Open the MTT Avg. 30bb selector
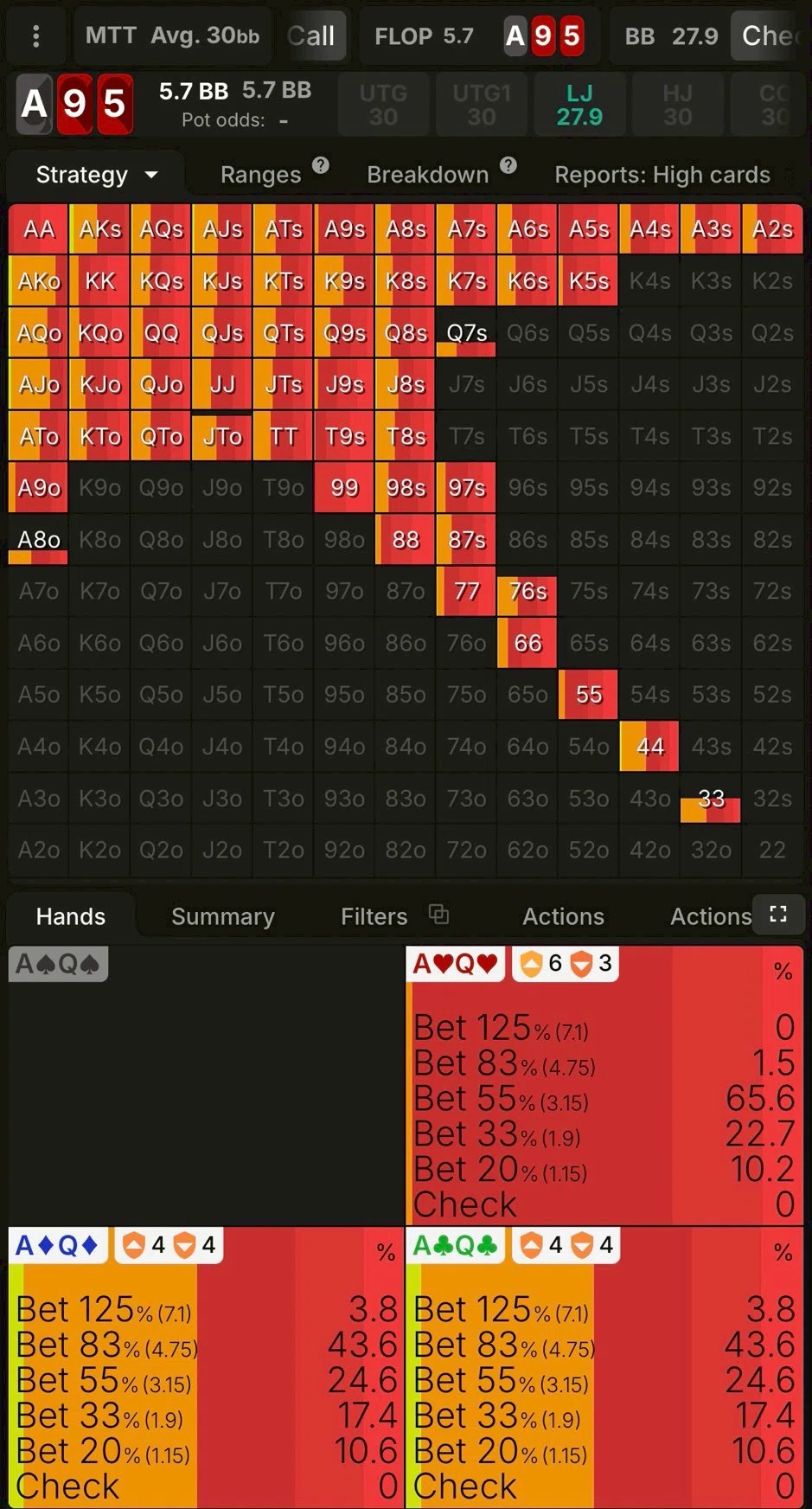The image size is (812, 1509). point(172,36)
